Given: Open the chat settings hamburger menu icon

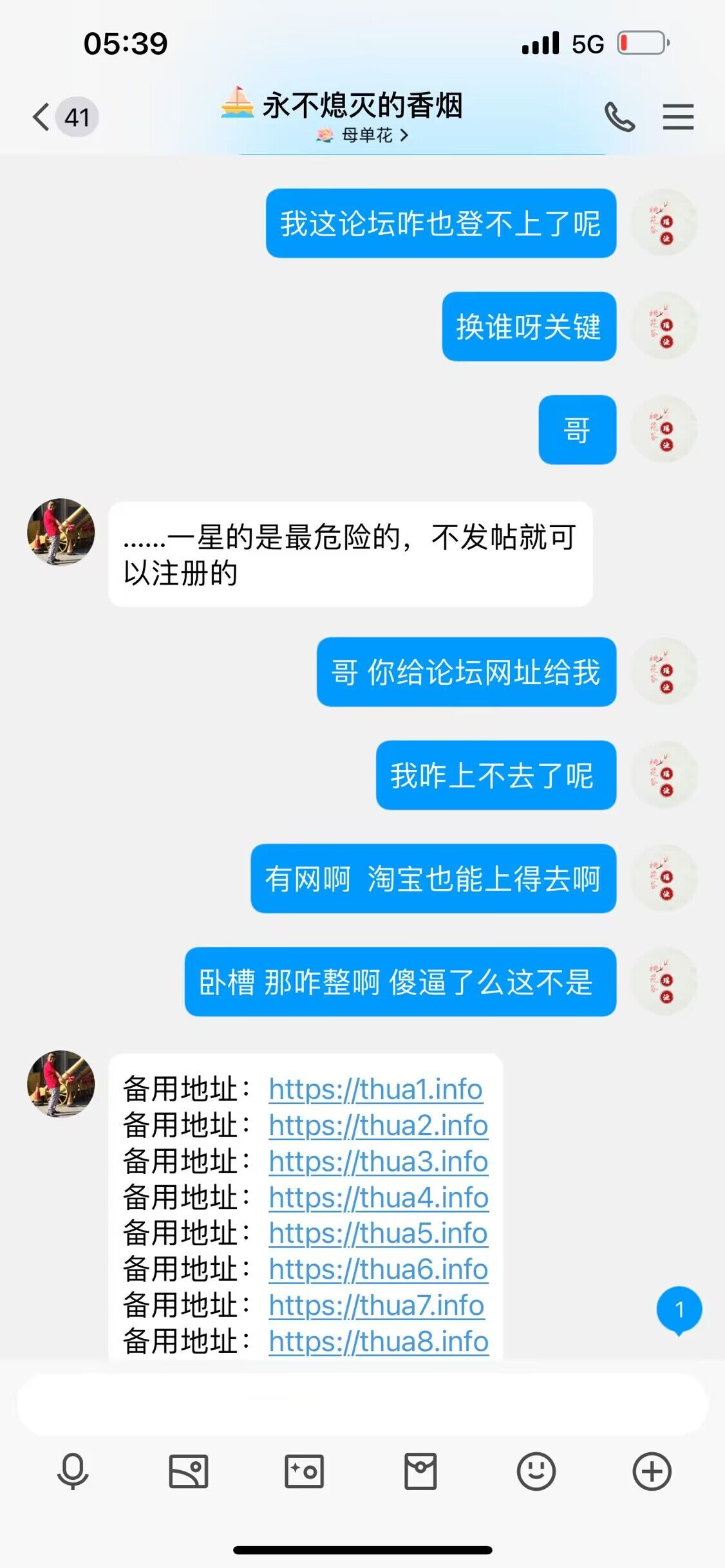Looking at the screenshot, I should pyautogui.click(x=678, y=116).
